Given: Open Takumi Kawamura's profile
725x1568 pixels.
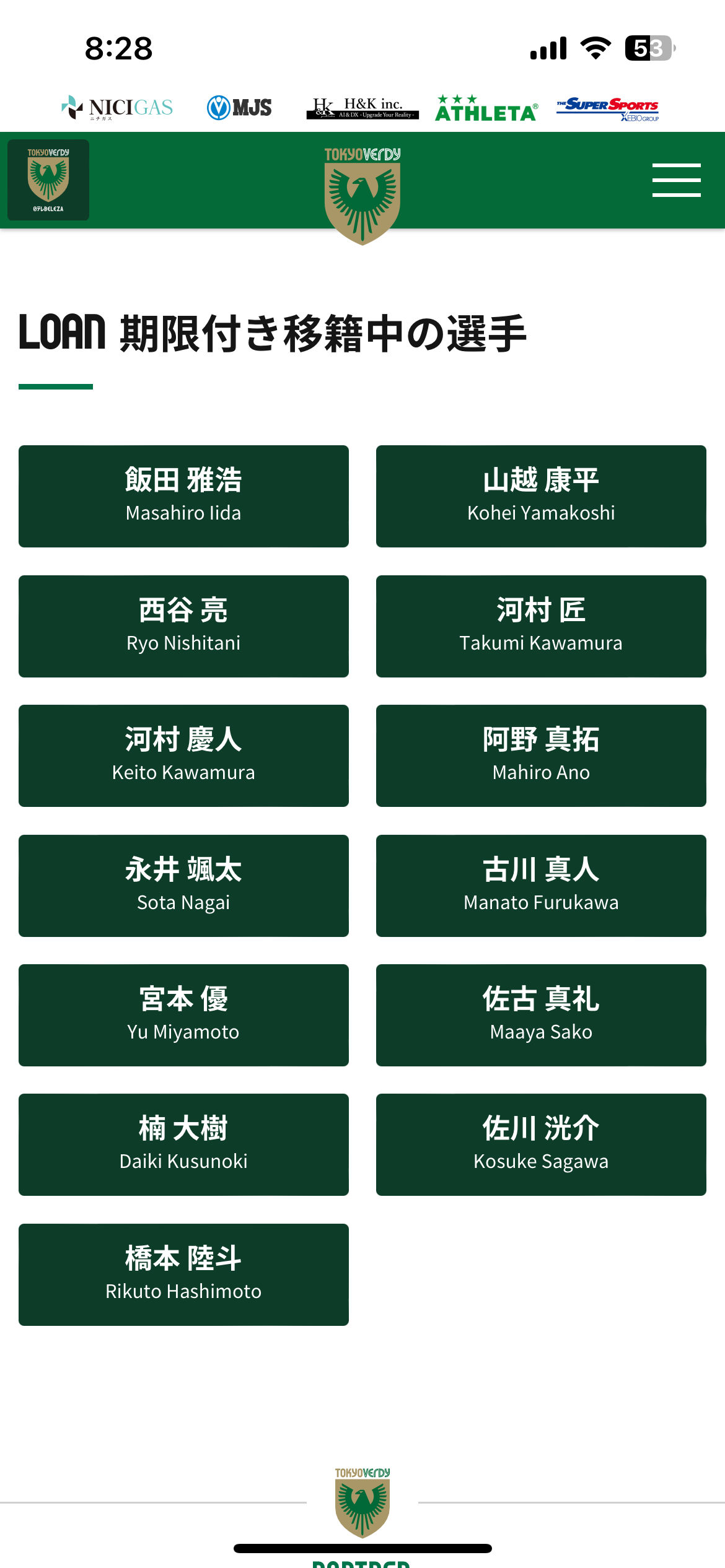Looking at the screenshot, I should [x=541, y=626].
